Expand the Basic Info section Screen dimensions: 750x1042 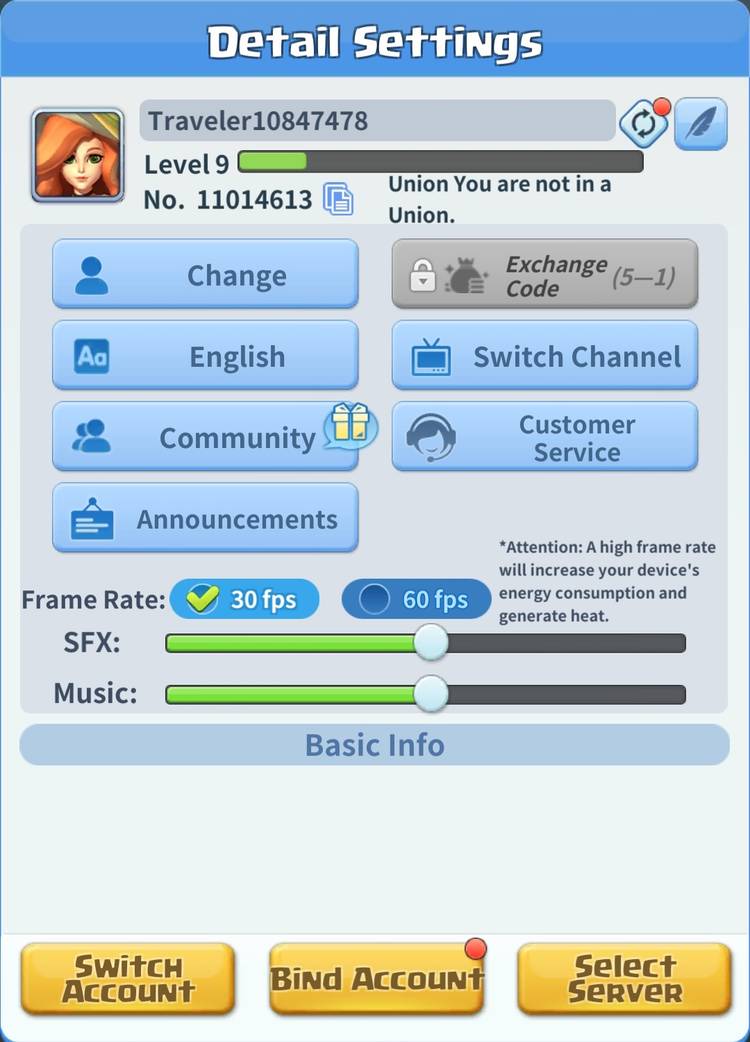(x=374, y=745)
